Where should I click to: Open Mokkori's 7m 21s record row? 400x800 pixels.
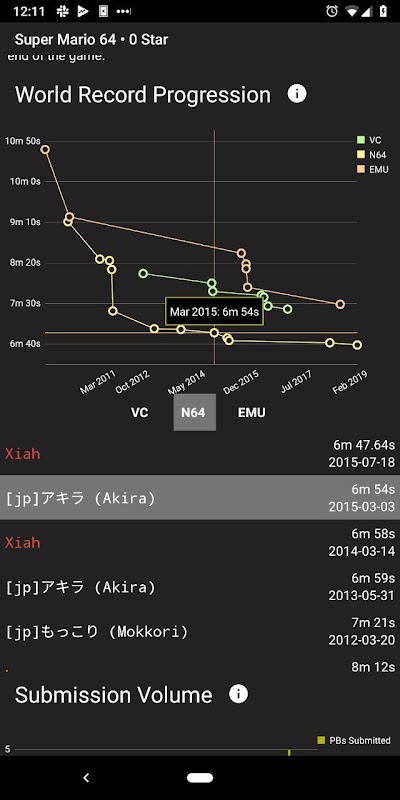pos(200,631)
